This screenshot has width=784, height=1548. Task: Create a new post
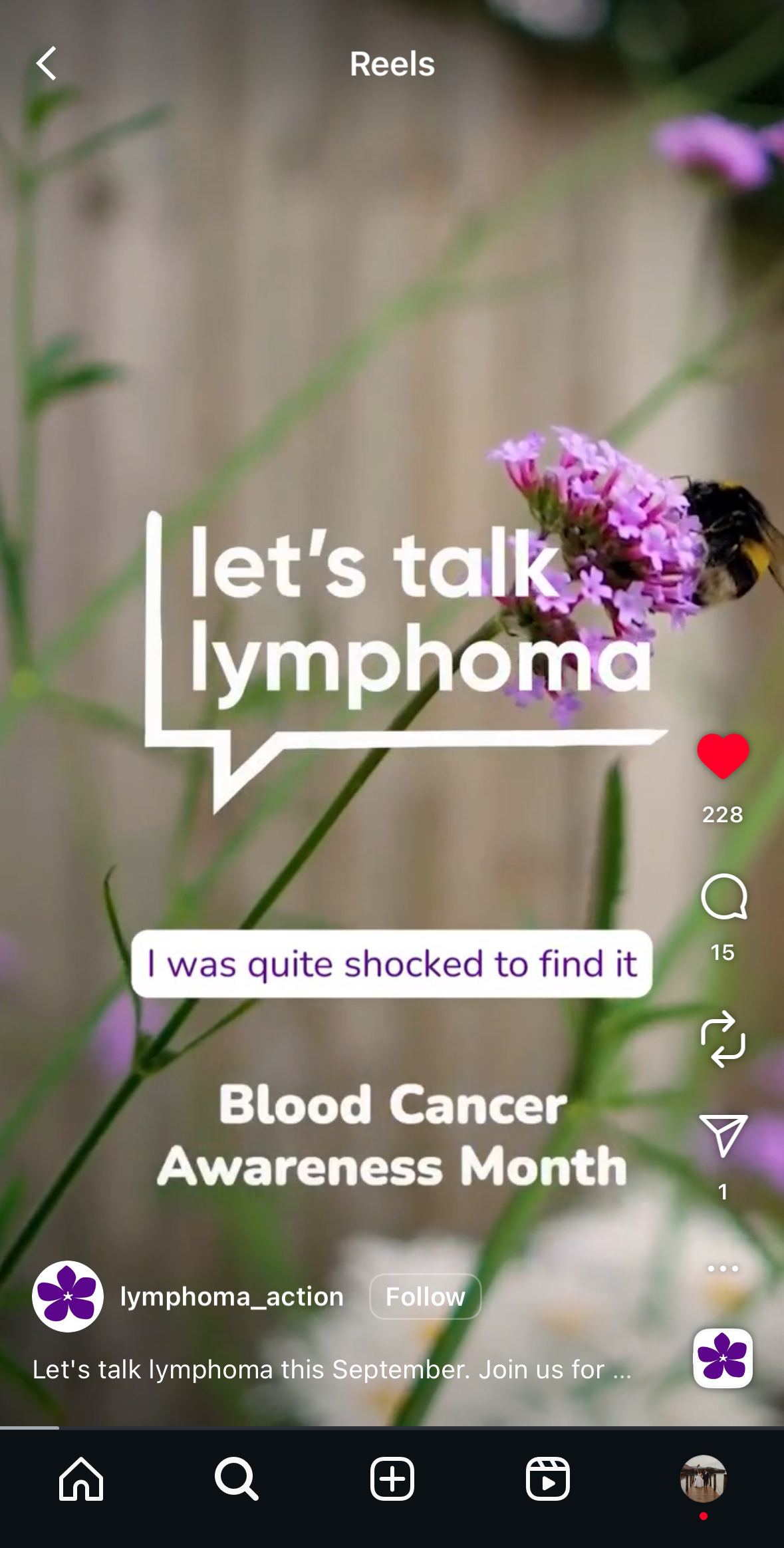pos(392,1479)
